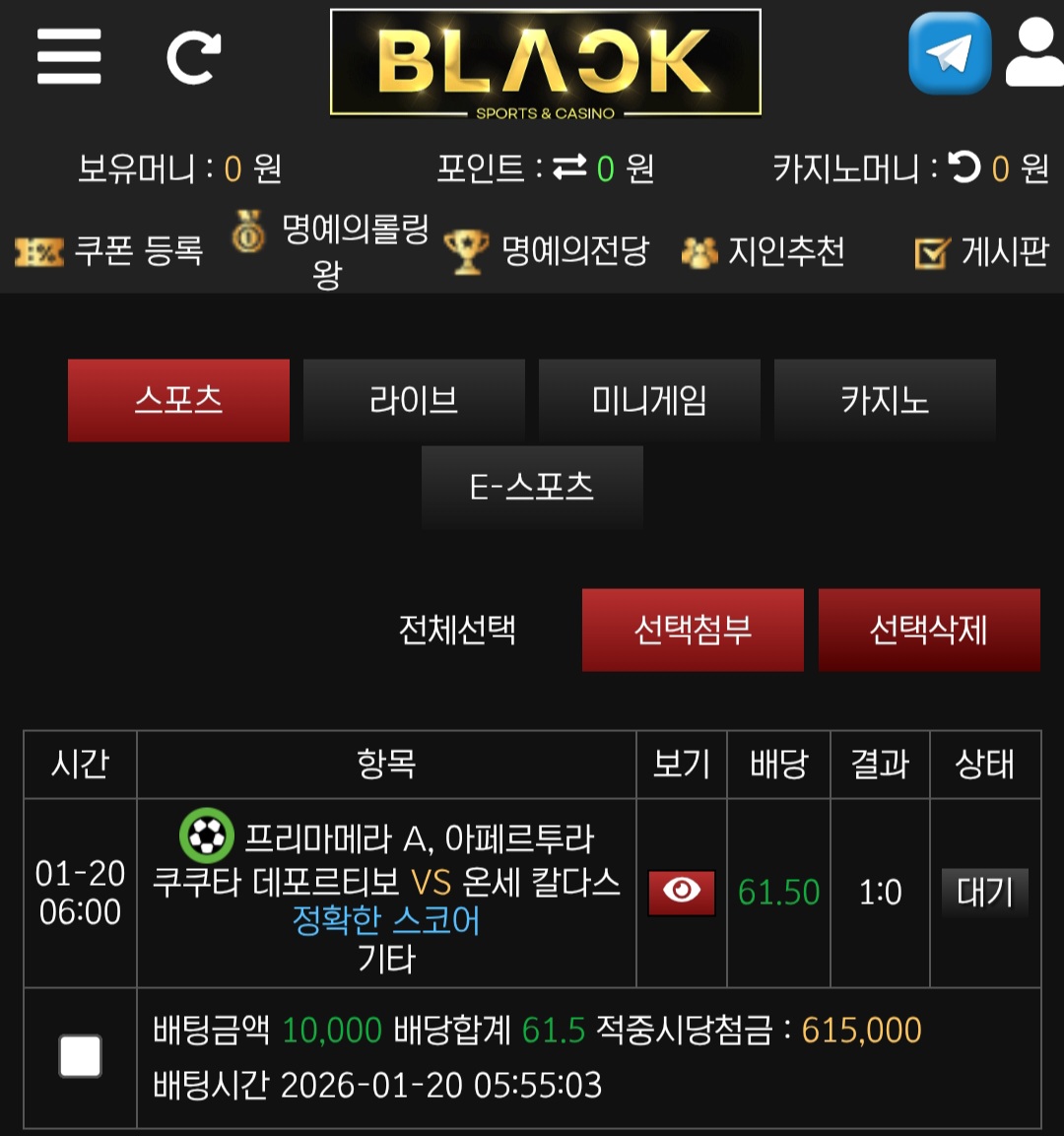This screenshot has height=1136, width=1064.
Task: Open 쿠폰 등록 coupon registration
Action: pos(110,251)
